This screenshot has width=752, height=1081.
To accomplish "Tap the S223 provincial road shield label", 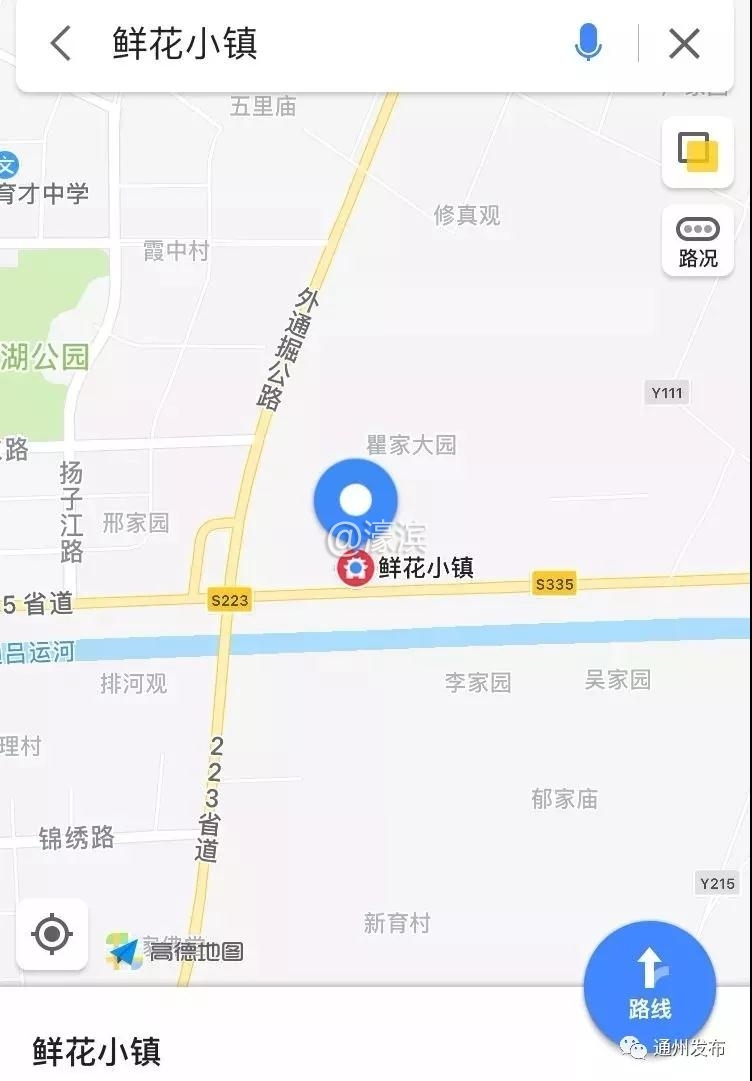I will pyautogui.click(x=228, y=601).
